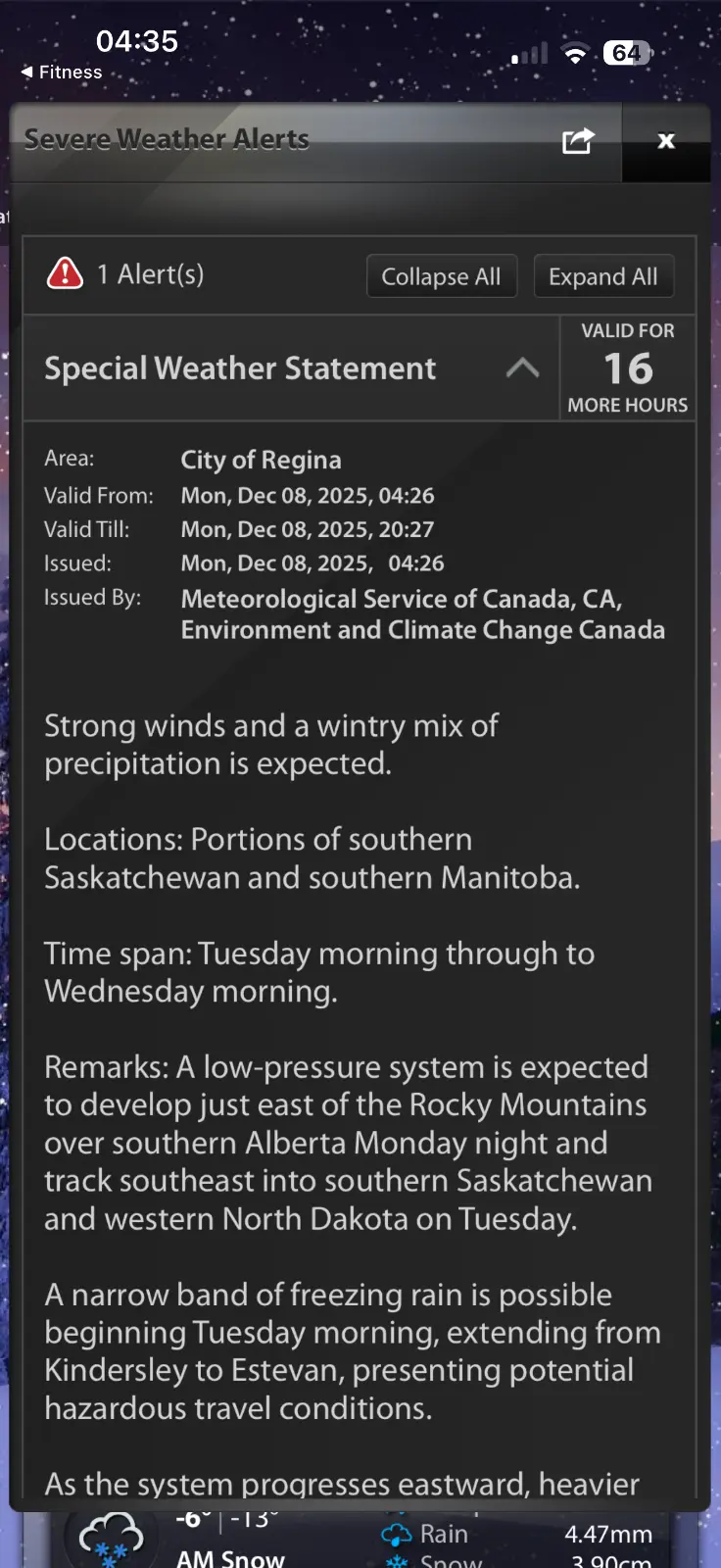Image resolution: width=721 pixels, height=1568 pixels.
Task: Return to the Fitness app
Action: [x=61, y=72]
